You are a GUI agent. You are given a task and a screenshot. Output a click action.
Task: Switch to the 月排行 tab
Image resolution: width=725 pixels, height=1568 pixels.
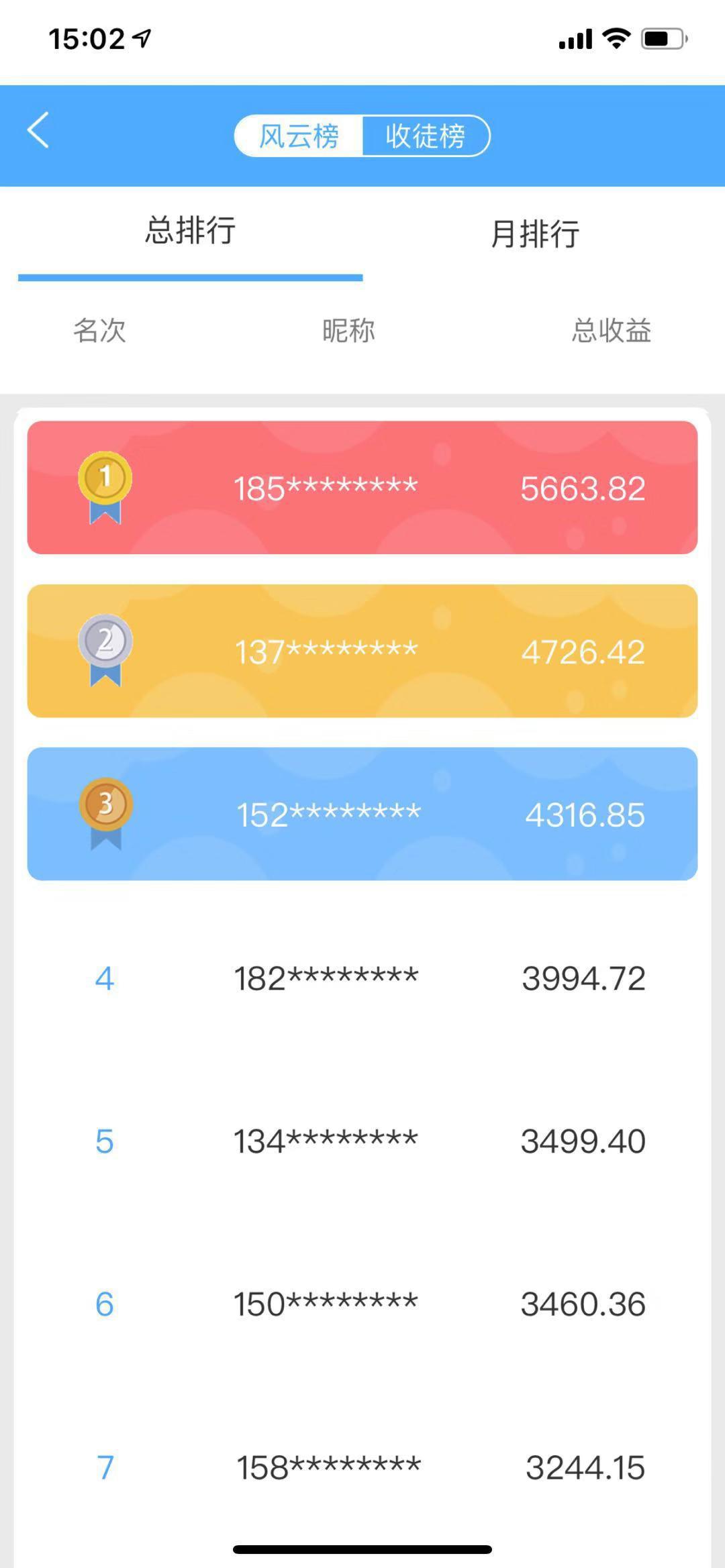[x=535, y=234]
